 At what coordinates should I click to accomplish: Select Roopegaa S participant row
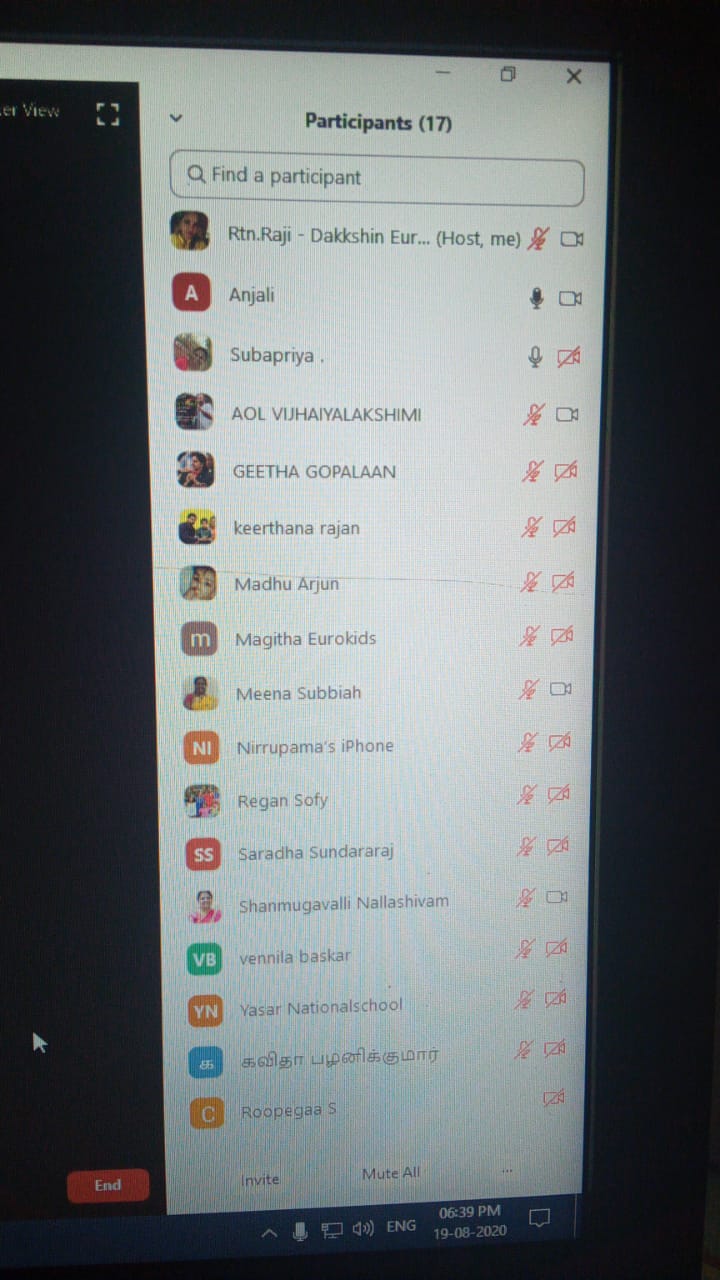click(288, 1112)
